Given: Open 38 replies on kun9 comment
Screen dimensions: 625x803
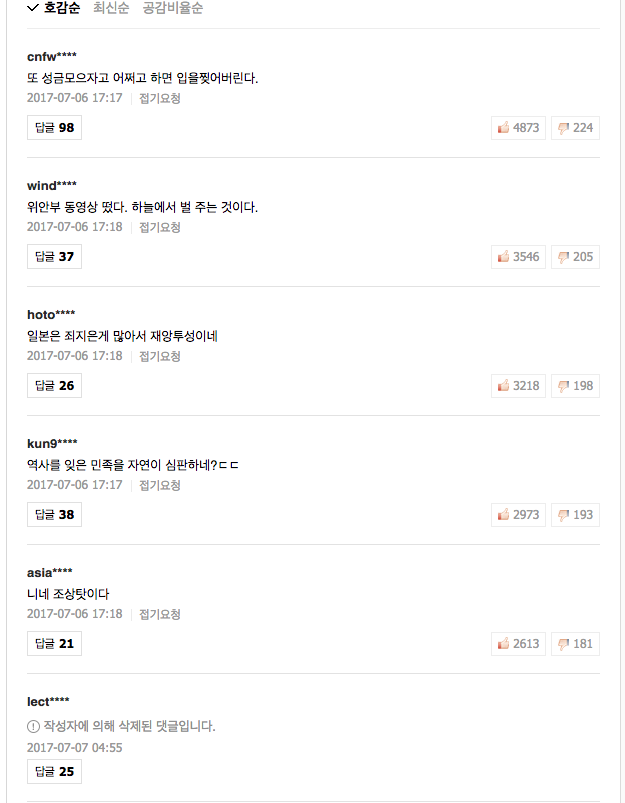Looking at the screenshot, I should click(x=54, y=515).
